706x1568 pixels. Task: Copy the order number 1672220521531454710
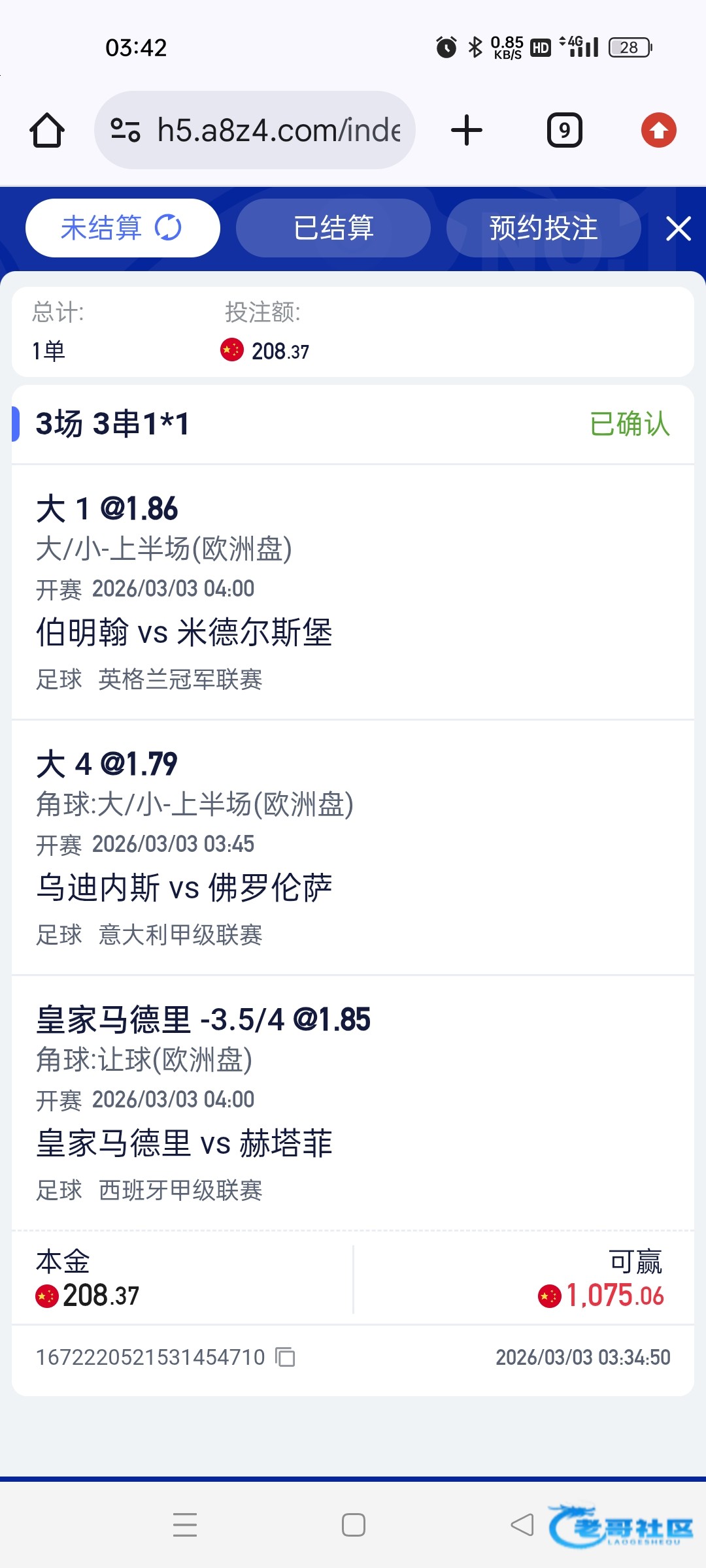click(x=285, y=1357)
